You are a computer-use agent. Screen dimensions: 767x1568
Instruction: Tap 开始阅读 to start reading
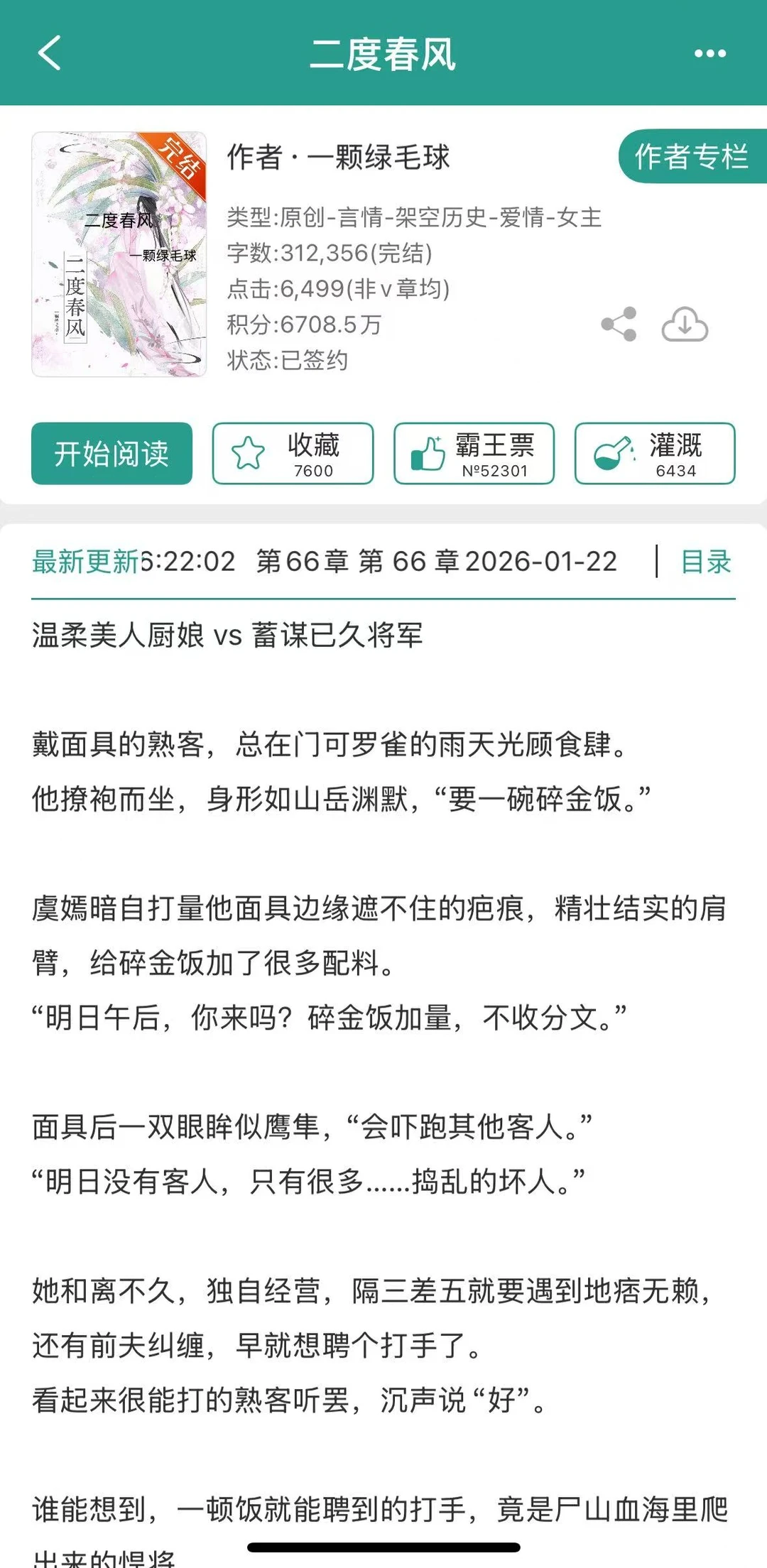tap(111, 454)
